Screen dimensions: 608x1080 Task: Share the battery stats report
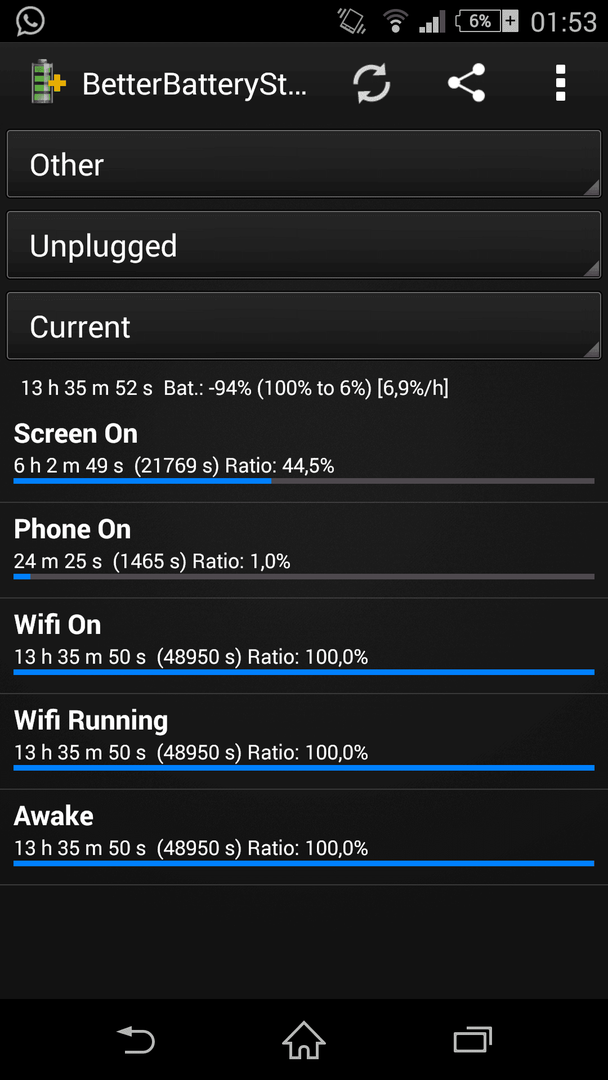[466, 83]
